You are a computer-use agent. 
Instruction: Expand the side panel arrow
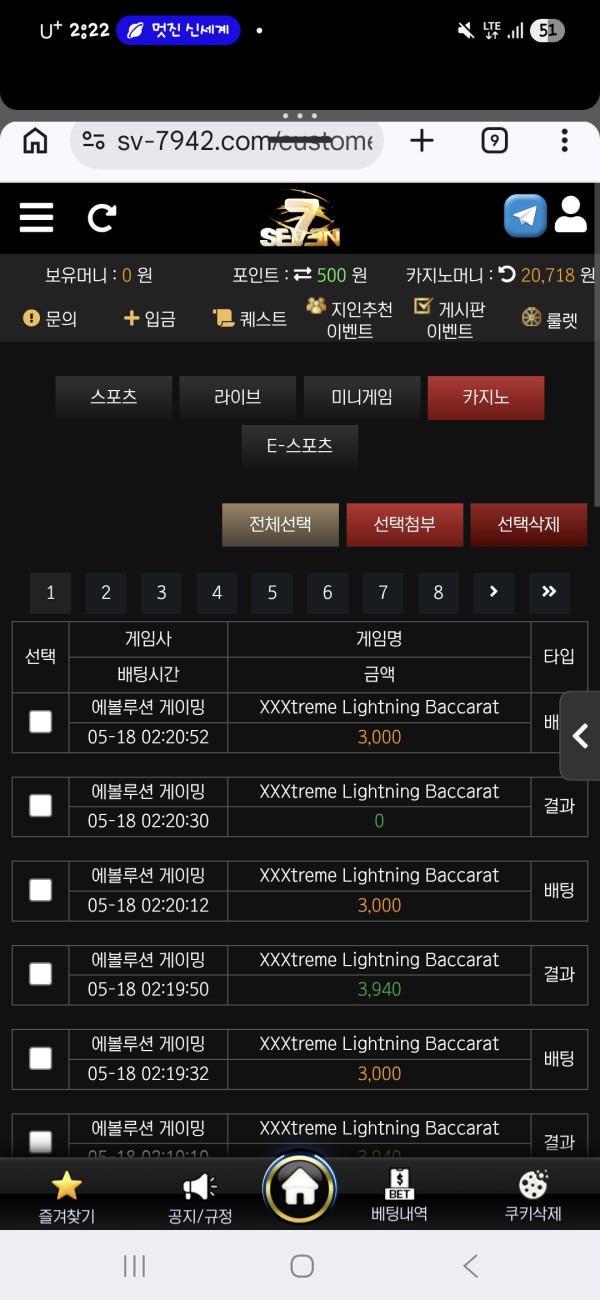coord(580,736)
